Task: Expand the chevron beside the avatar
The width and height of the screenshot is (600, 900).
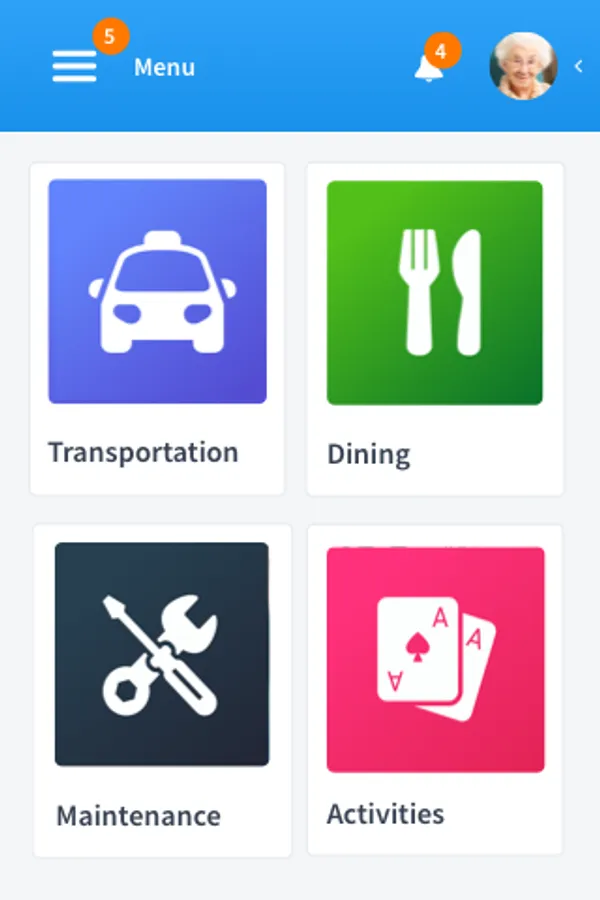Action: tap(579, 66)
